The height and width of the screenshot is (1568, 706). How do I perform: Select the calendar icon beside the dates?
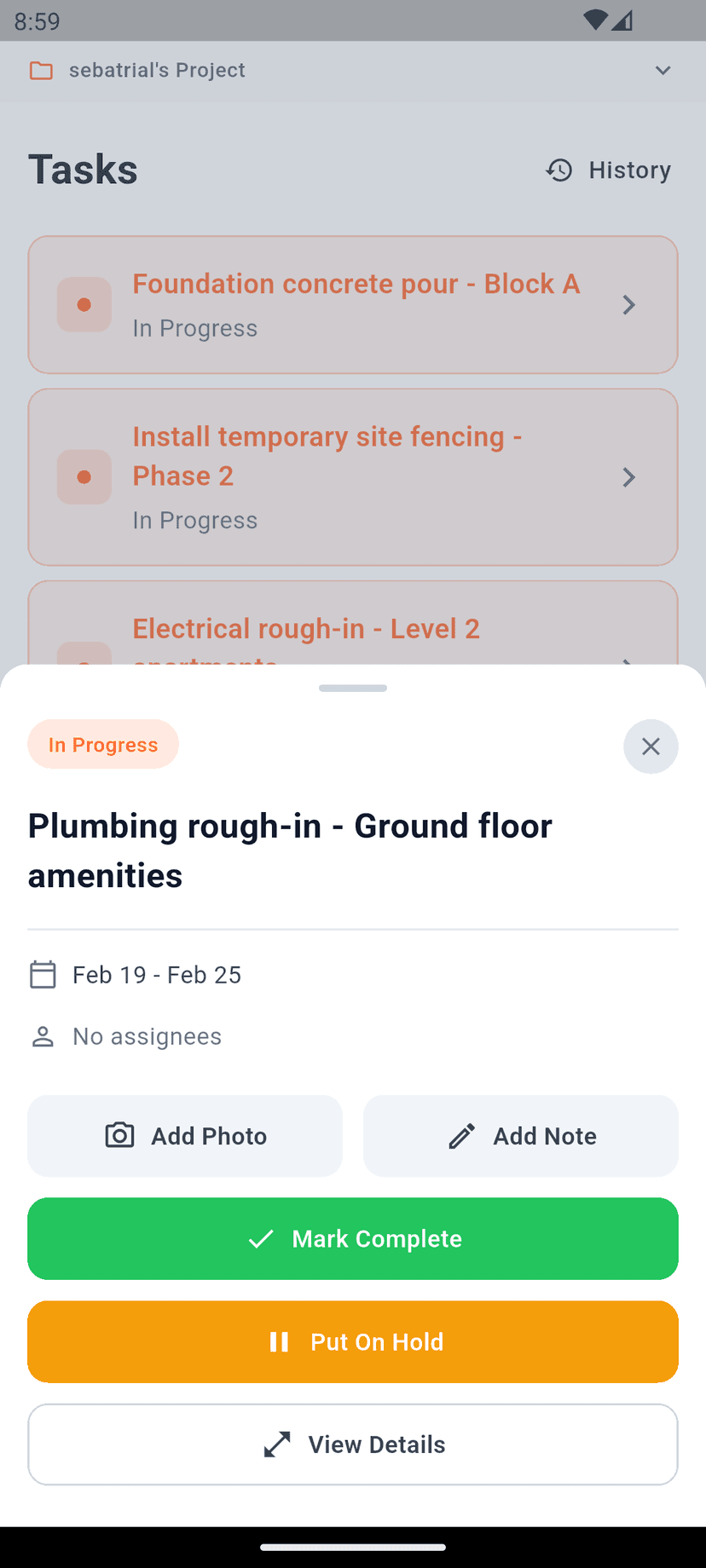[42, 974]
